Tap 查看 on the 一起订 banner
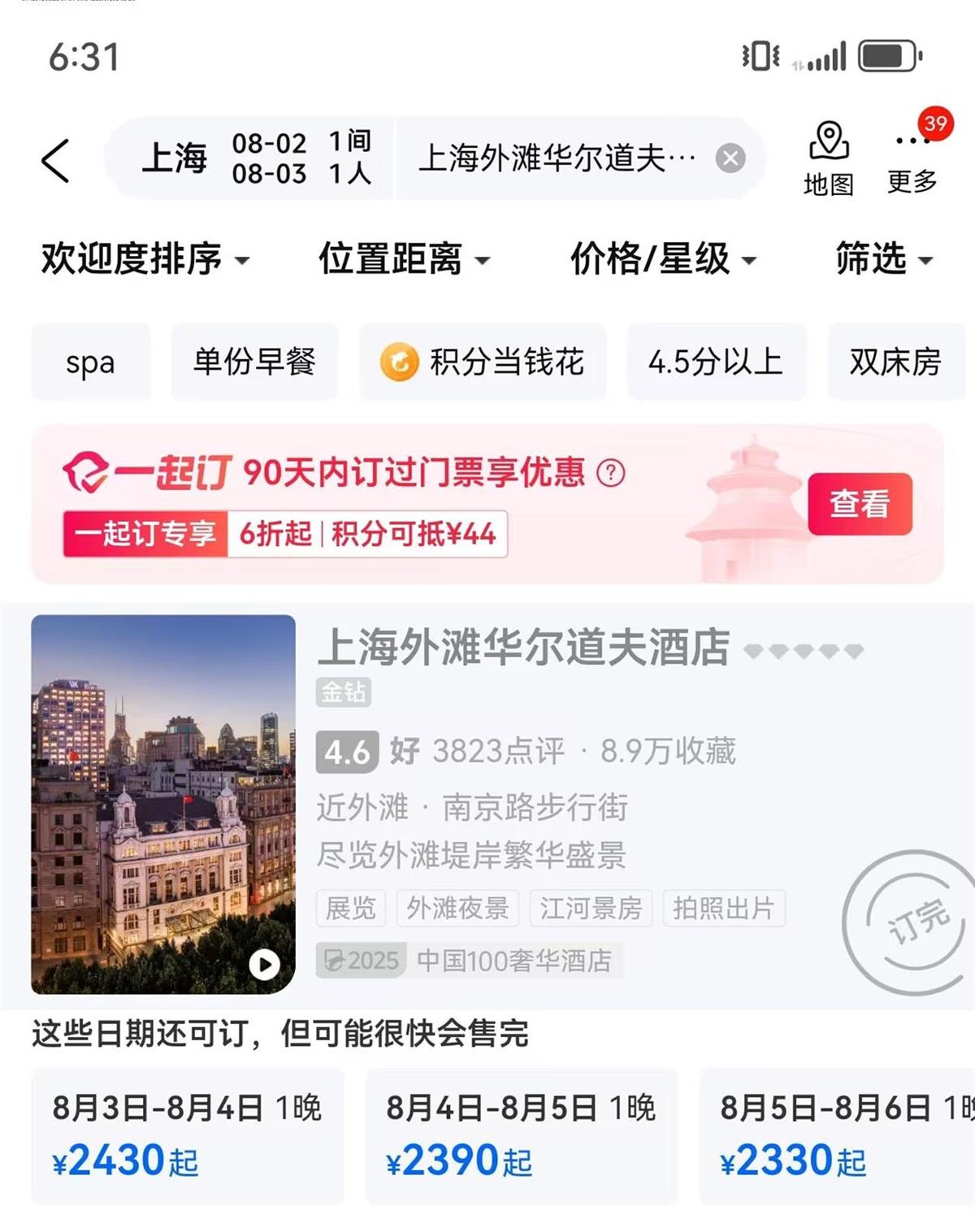 click(x=860, y=504)
